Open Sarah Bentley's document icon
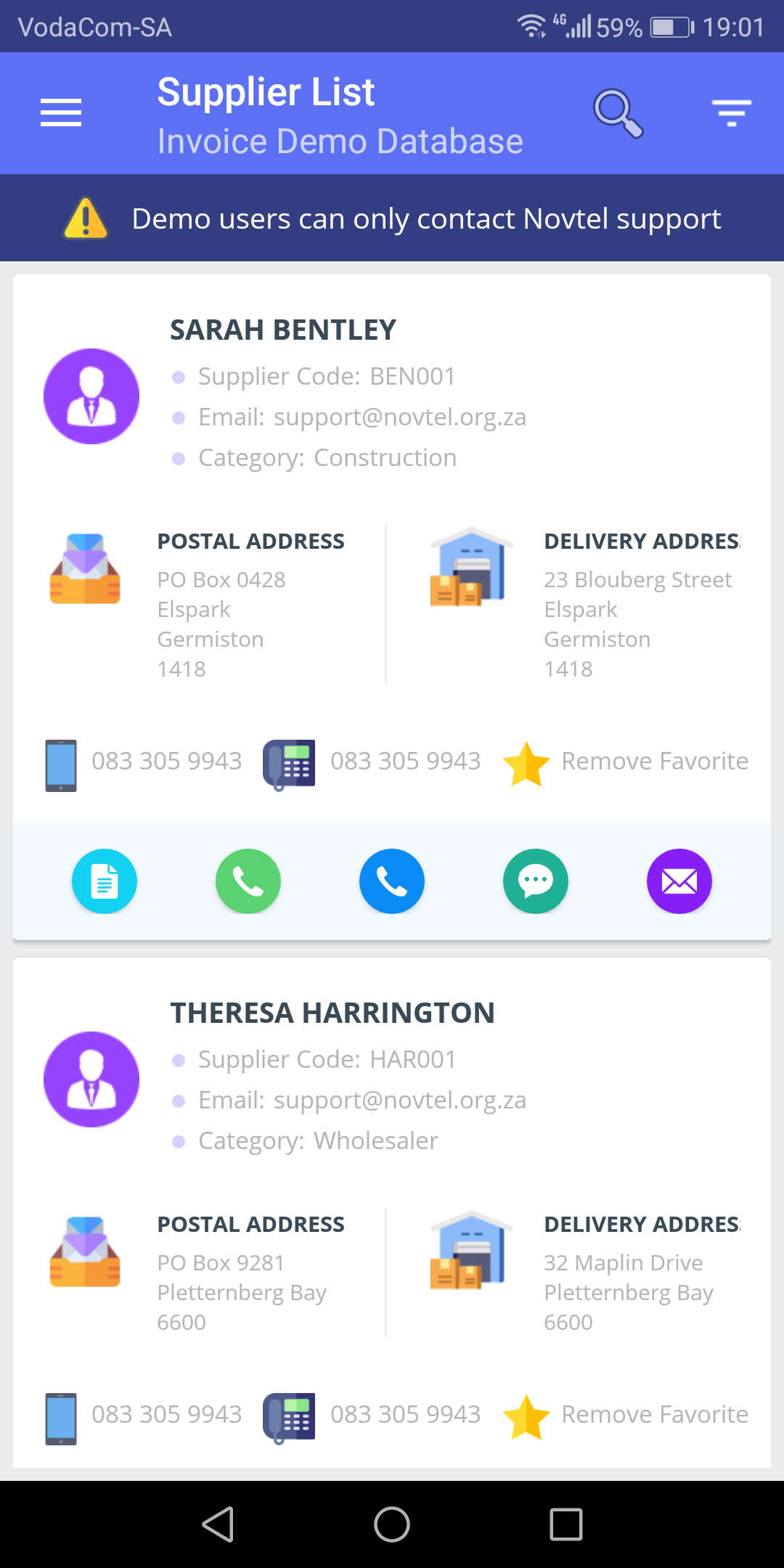This screenshot has height=1568, width=784. (x=105, y=881)
